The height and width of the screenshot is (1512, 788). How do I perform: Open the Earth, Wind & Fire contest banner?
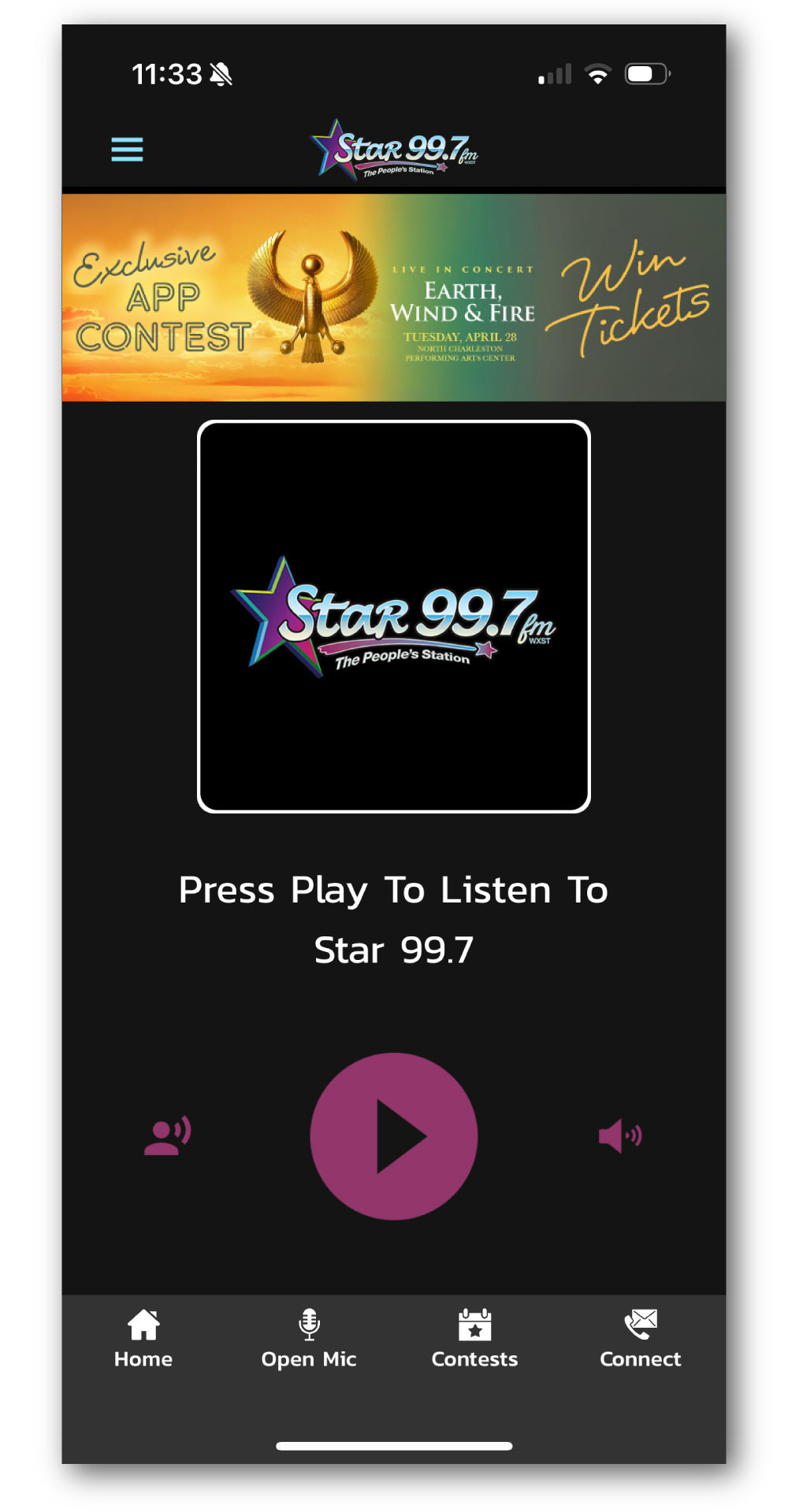click(x=394, y=298)
